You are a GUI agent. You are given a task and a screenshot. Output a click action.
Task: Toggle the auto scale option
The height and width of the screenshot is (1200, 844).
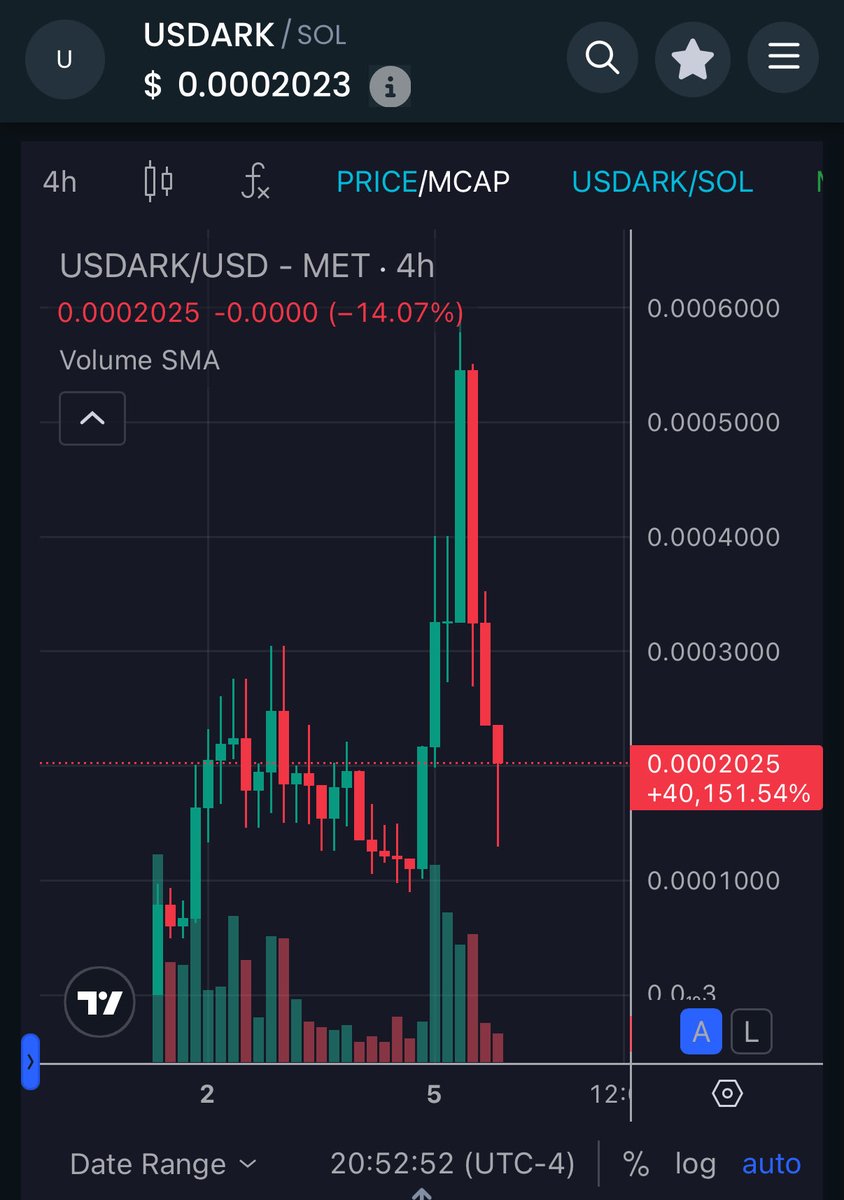point(771,1164)
